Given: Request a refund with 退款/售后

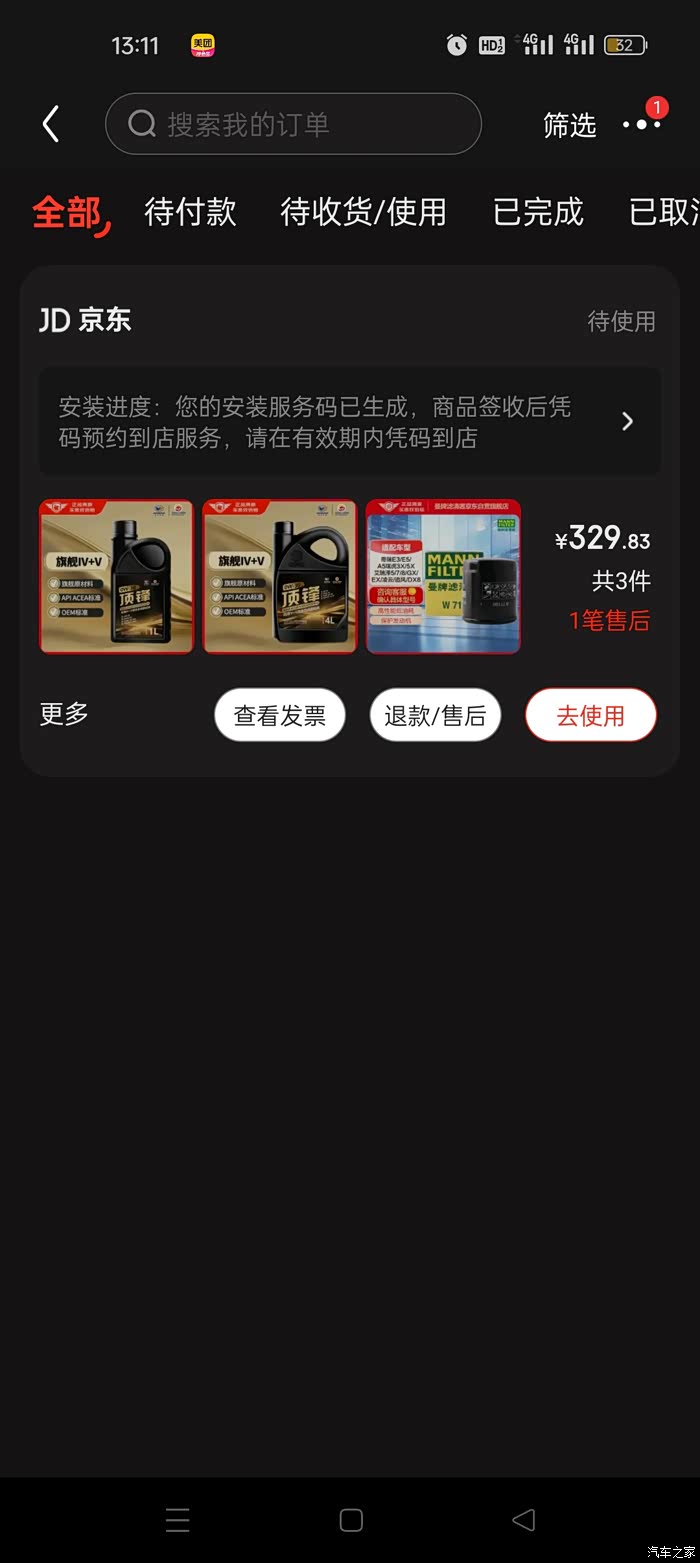Looking at the screenshot, I should 435,715.
